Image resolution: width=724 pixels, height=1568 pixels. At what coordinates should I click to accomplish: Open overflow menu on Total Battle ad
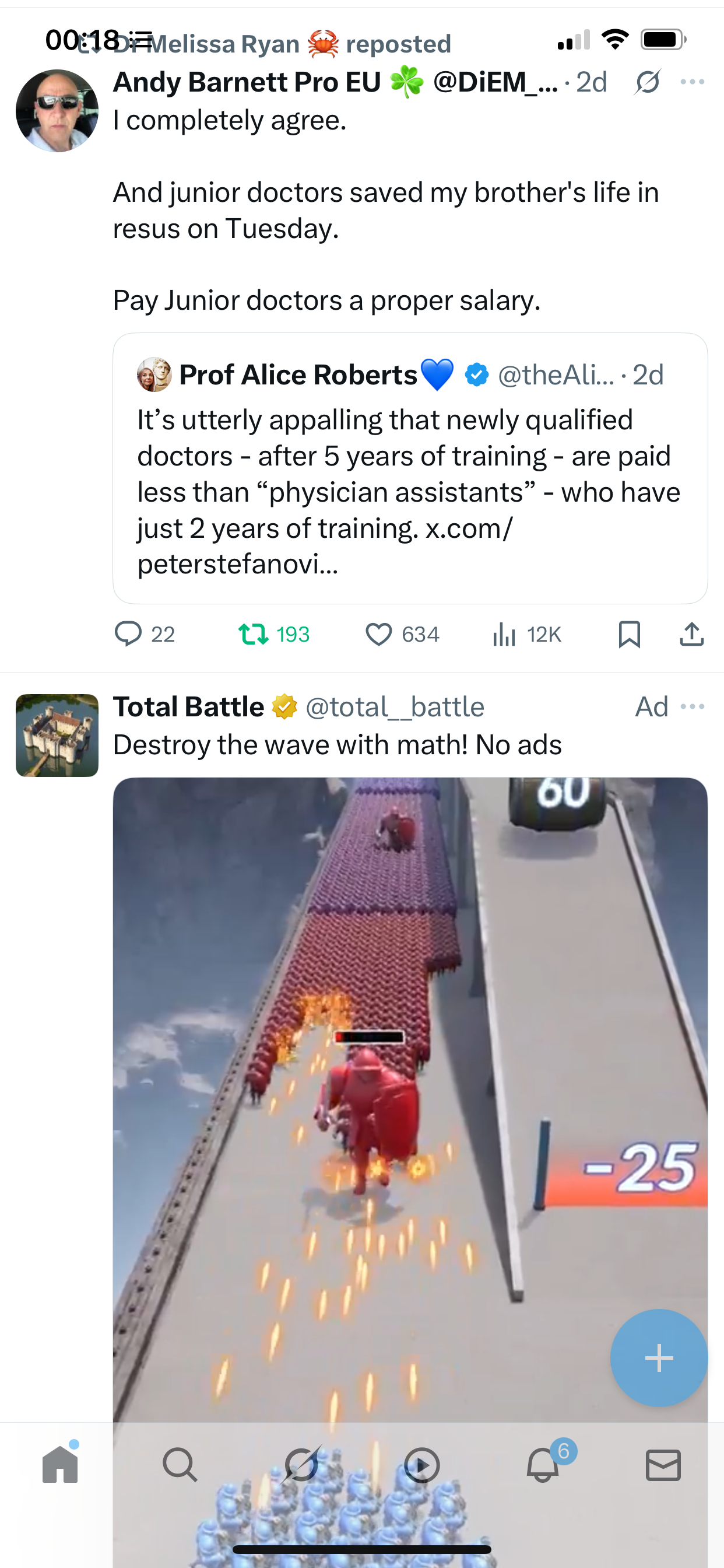click(693, 706)
